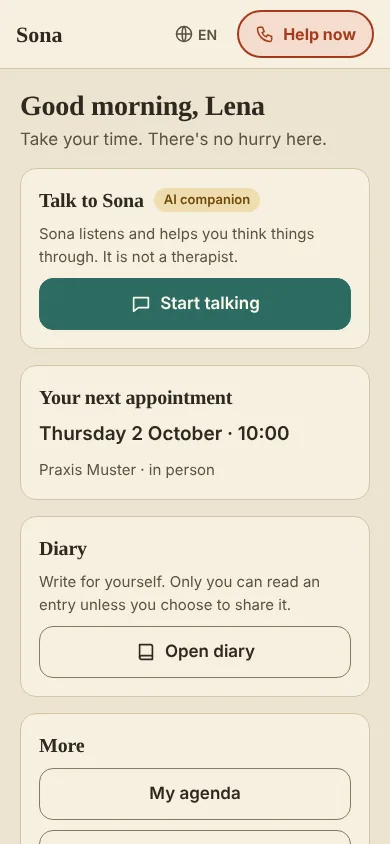
Task: Go to My agenda
Action: point(195,793)
